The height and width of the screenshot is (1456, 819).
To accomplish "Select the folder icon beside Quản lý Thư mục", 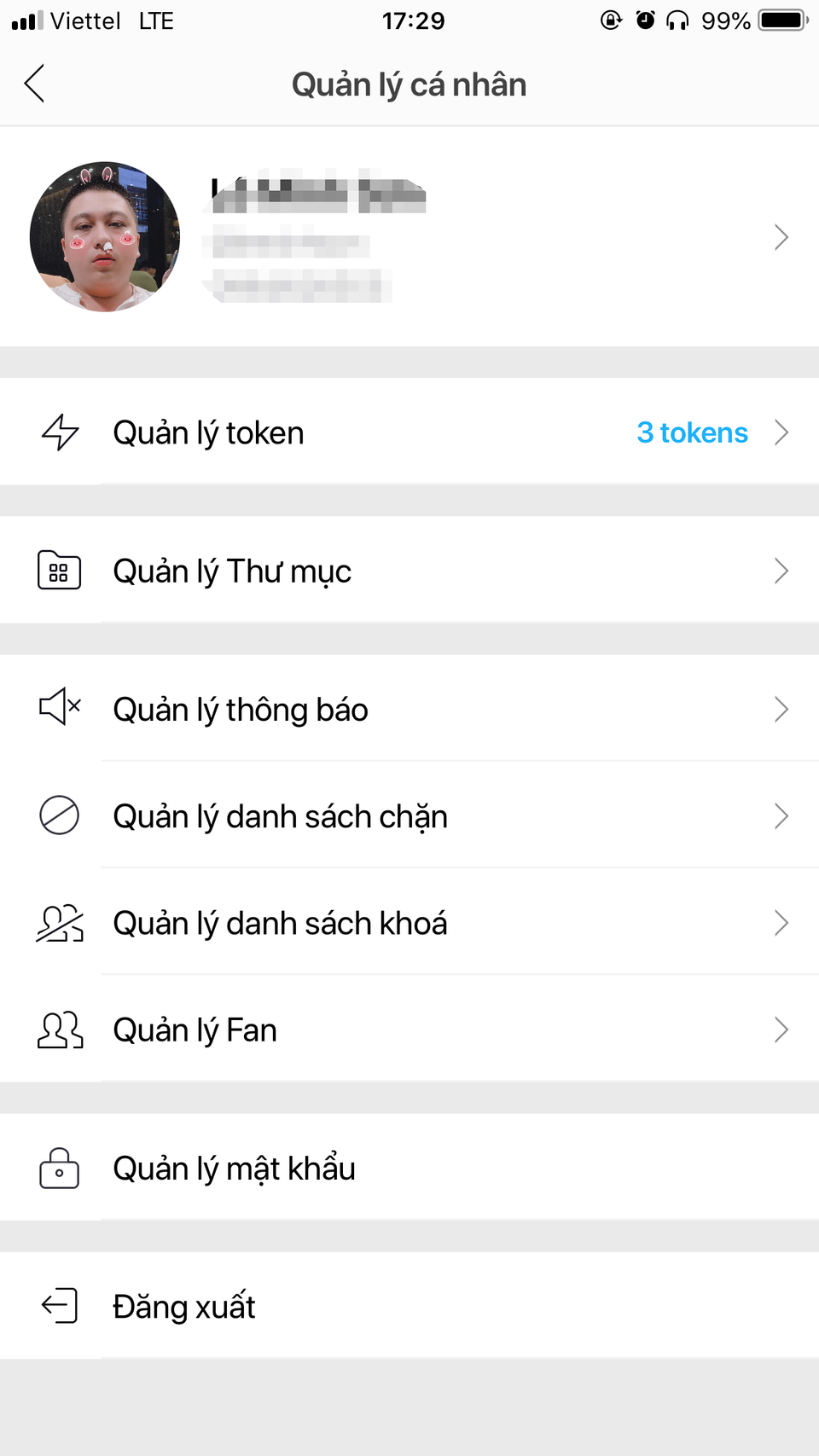I will [x=59, y=571].
